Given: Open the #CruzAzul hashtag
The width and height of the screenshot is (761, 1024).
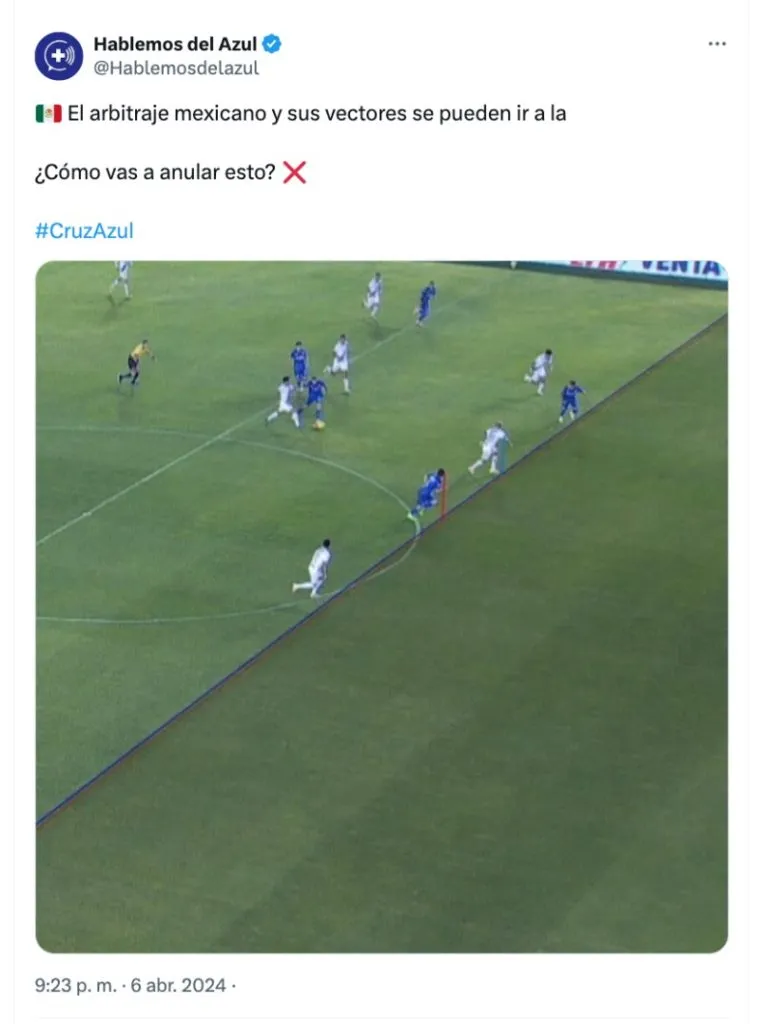Looking at the screenshot, I should click(x=84, y=231).
